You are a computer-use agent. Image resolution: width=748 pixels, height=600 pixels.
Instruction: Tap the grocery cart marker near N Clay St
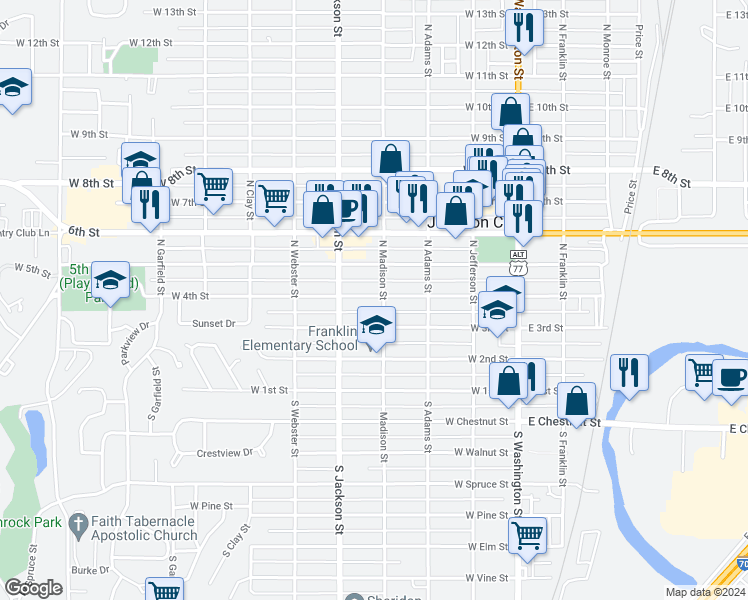pyautogui.click(x=274, y=200)
